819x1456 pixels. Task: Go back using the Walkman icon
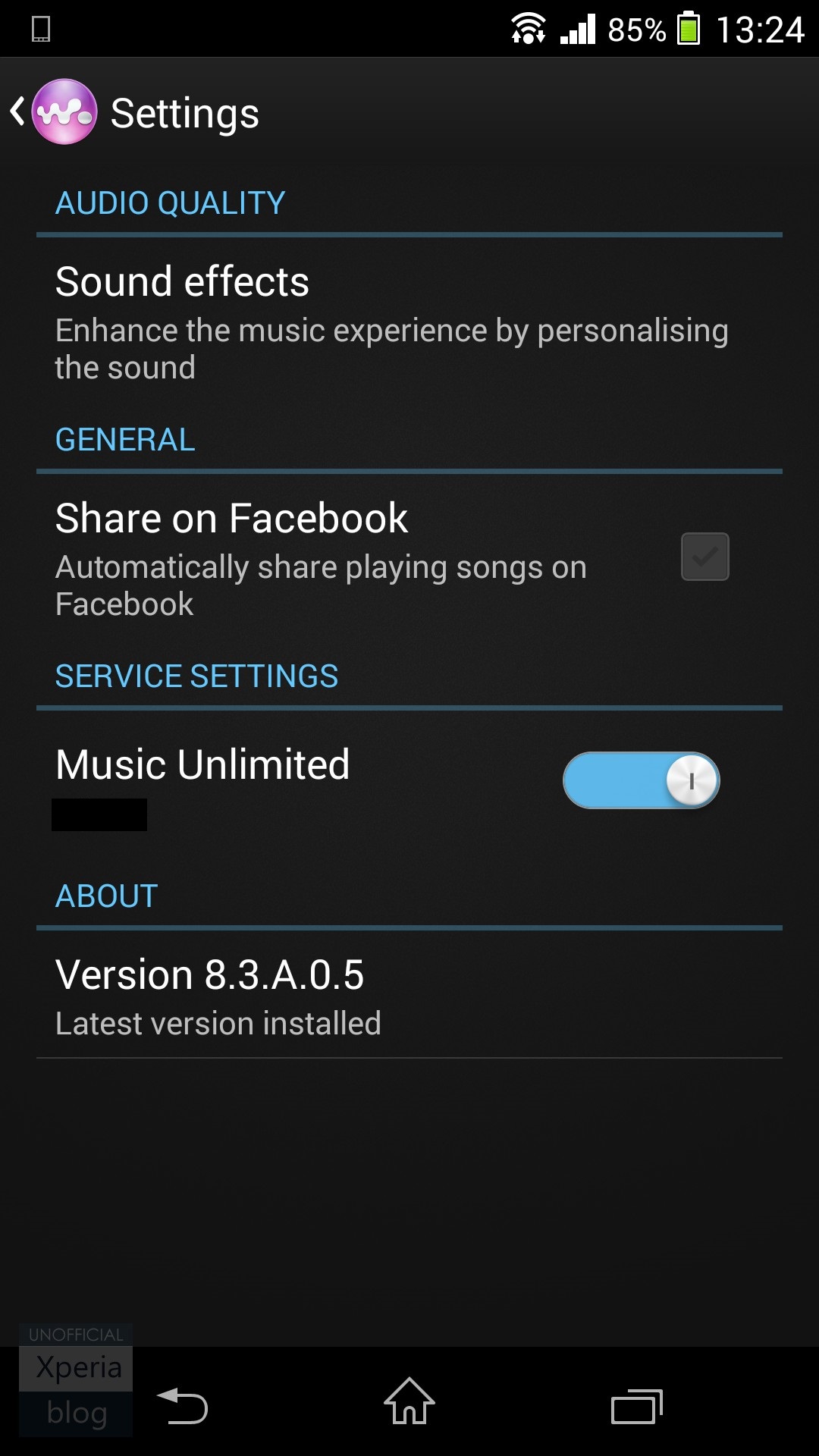click(64, 112)
